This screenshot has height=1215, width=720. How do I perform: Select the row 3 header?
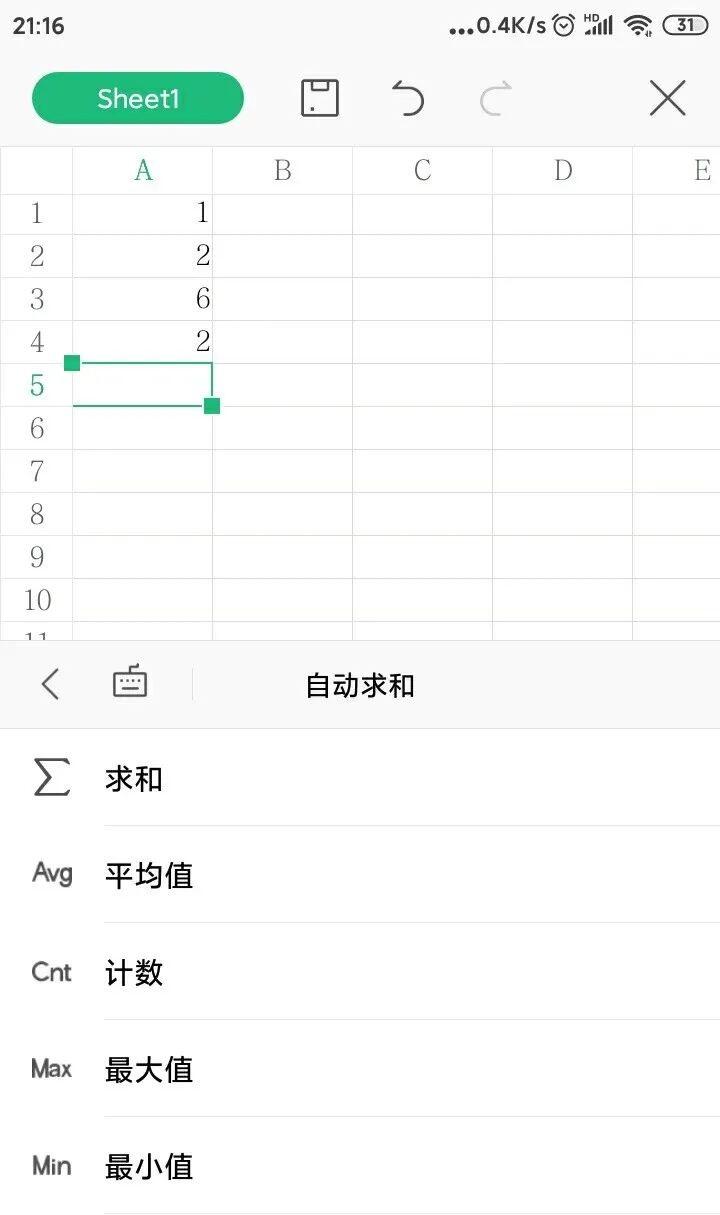pyautogui.click(x=37, y=299)
